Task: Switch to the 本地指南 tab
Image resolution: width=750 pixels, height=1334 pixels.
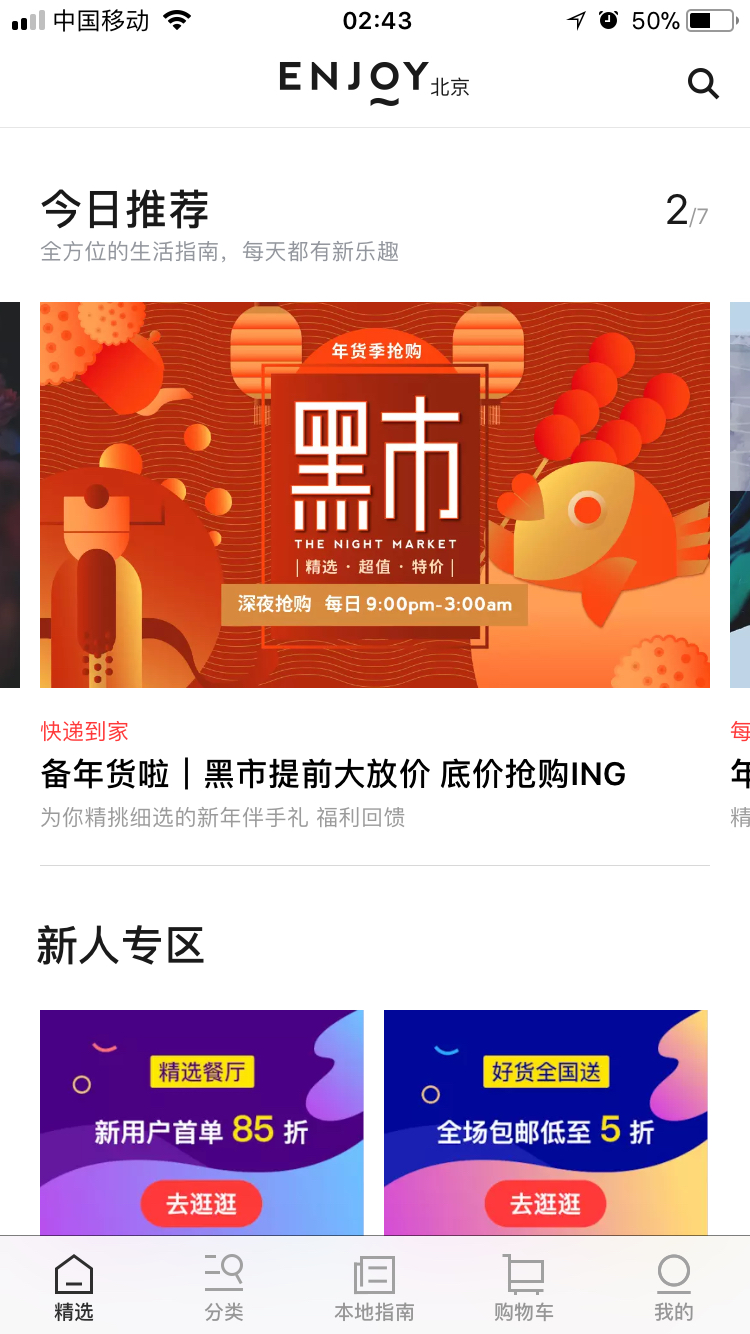Action: (374, 1289)
